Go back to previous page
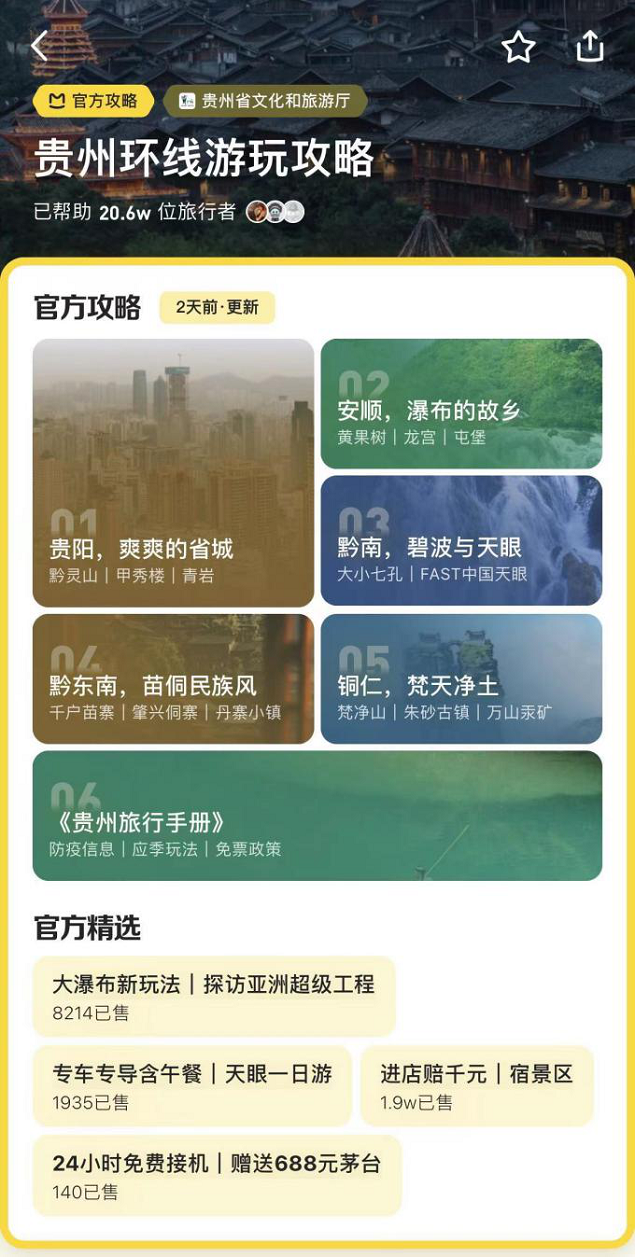Screen dimensions: 635x1257 (39, 46)
